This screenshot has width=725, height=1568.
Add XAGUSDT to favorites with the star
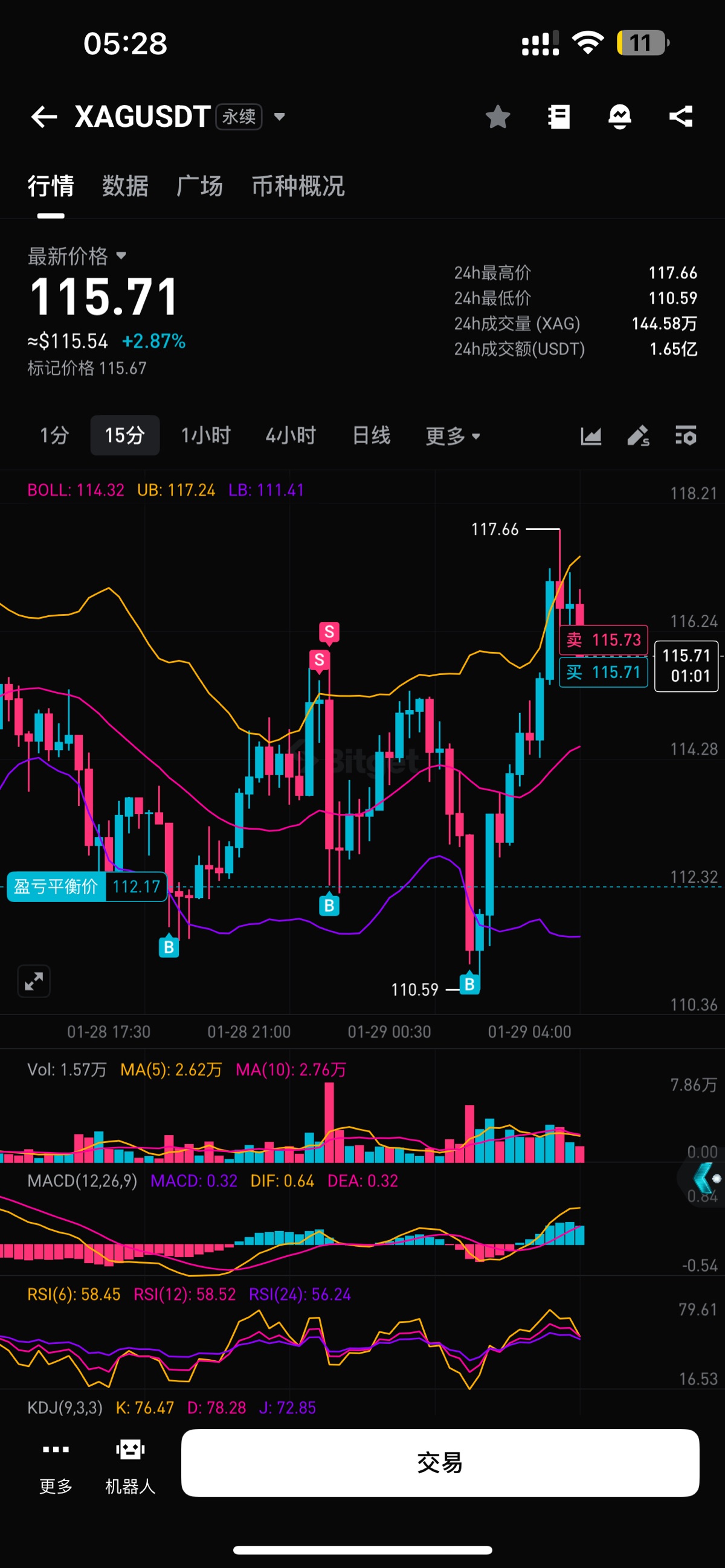[x=498, y=117]
